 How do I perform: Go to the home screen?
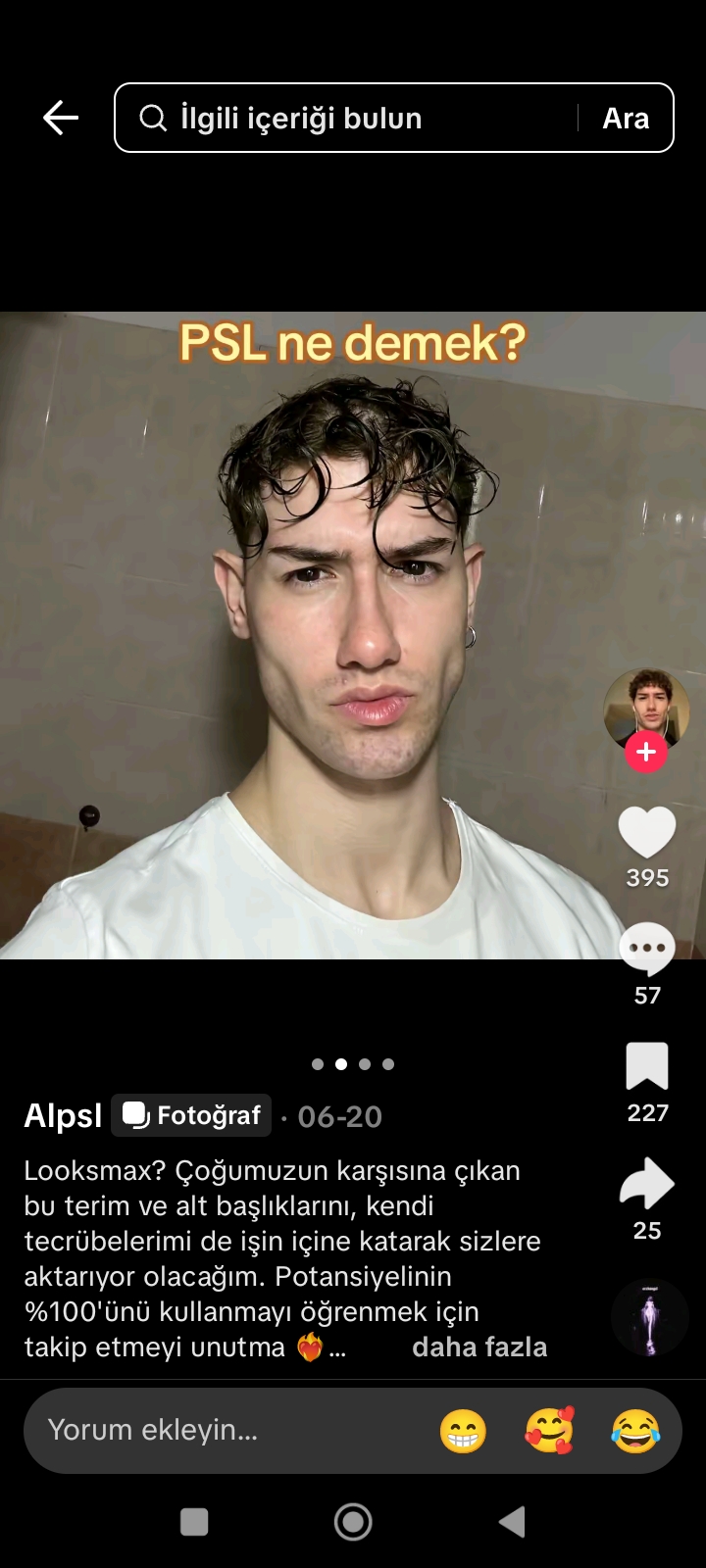click(353, 1522)
